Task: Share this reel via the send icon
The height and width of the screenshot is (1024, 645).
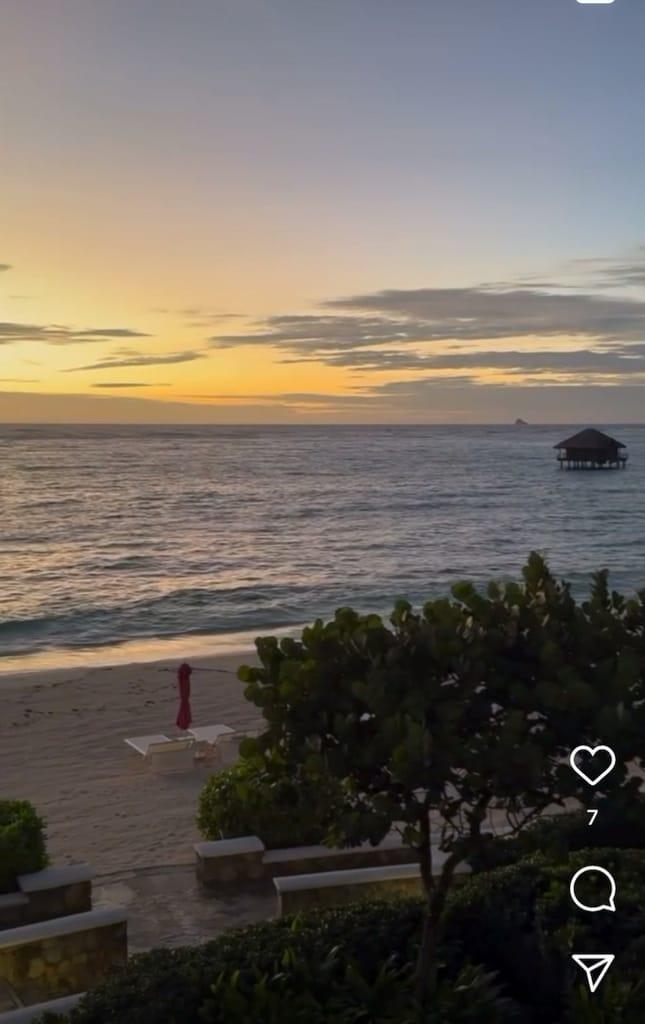Action: (593, 971)
